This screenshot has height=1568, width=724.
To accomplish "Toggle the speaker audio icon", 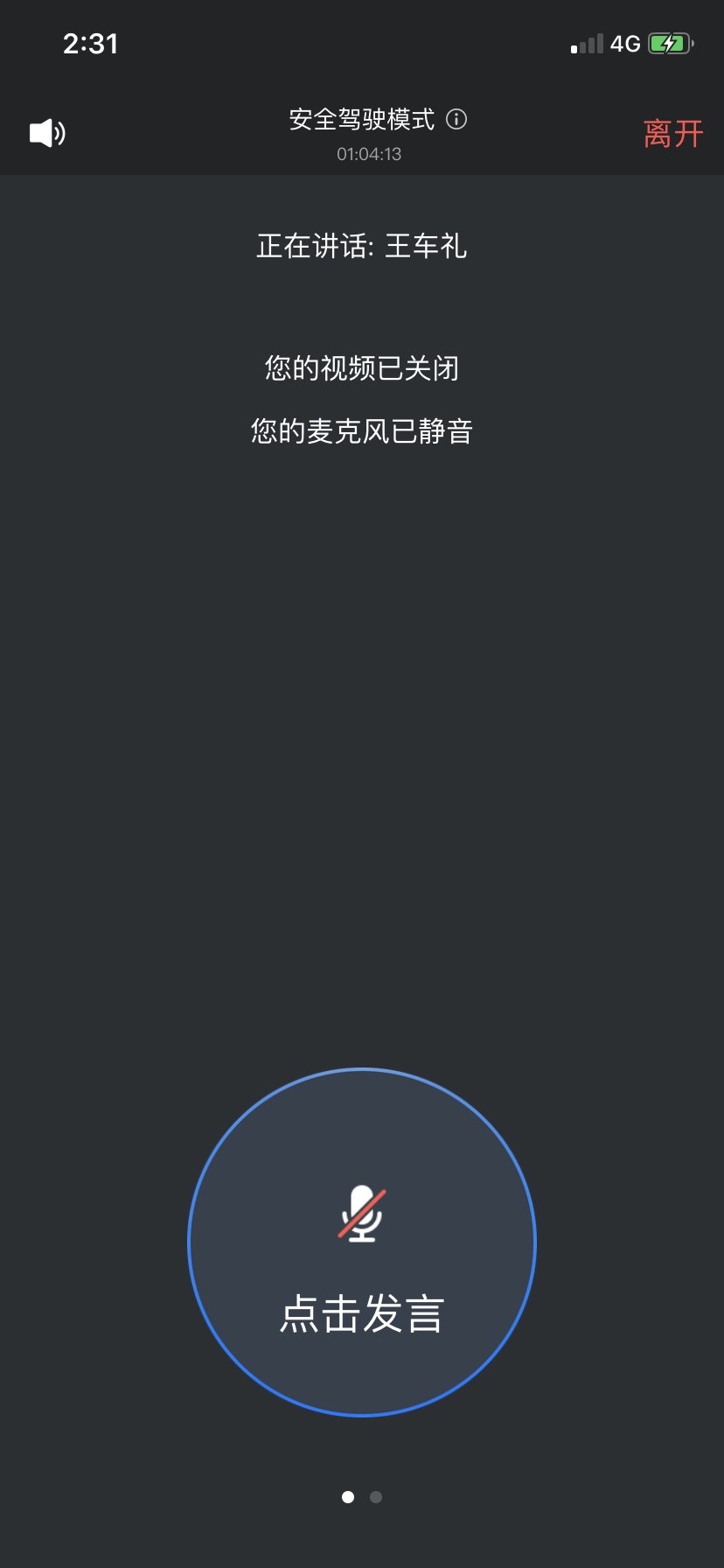I will click(48, 133).
